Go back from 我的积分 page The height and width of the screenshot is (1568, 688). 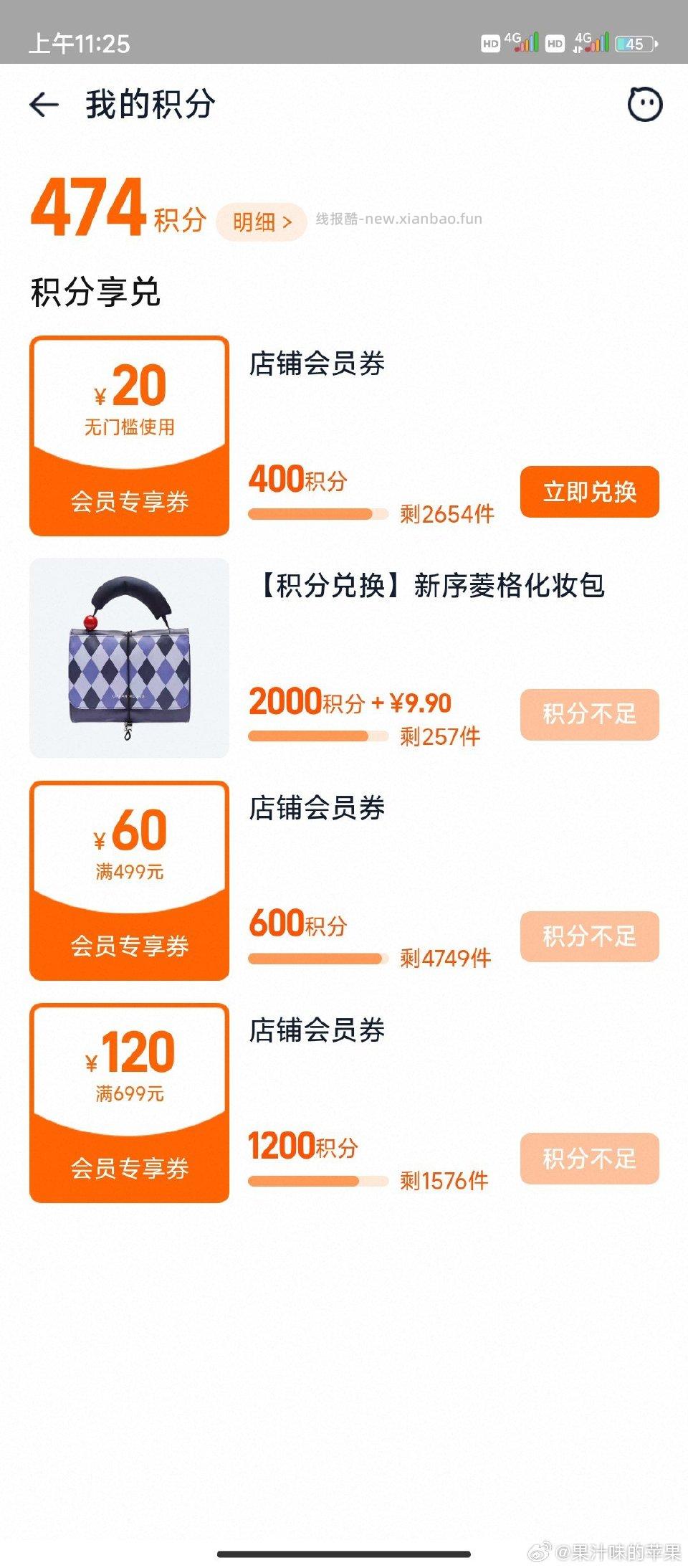(44, 105)
